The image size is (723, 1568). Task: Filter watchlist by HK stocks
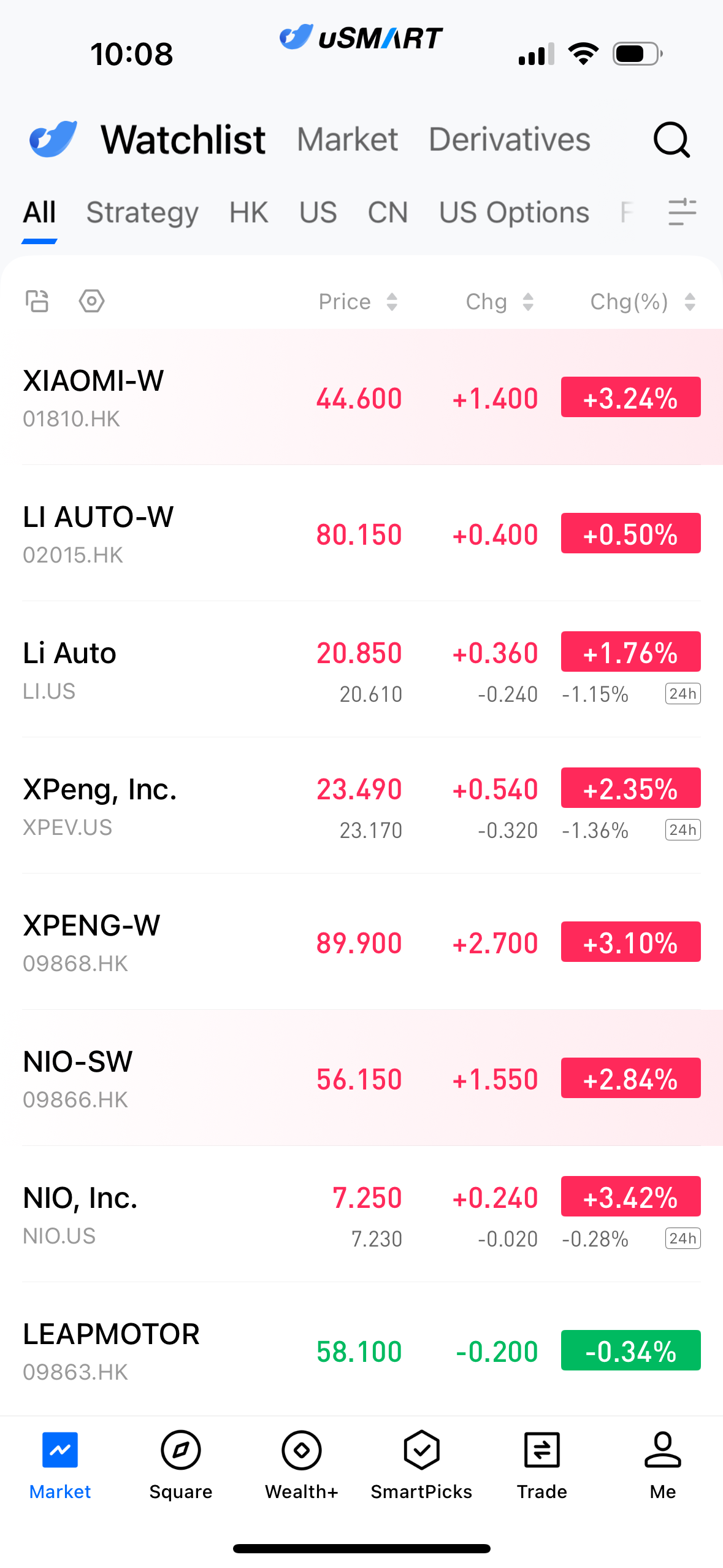tap(248, 213)
